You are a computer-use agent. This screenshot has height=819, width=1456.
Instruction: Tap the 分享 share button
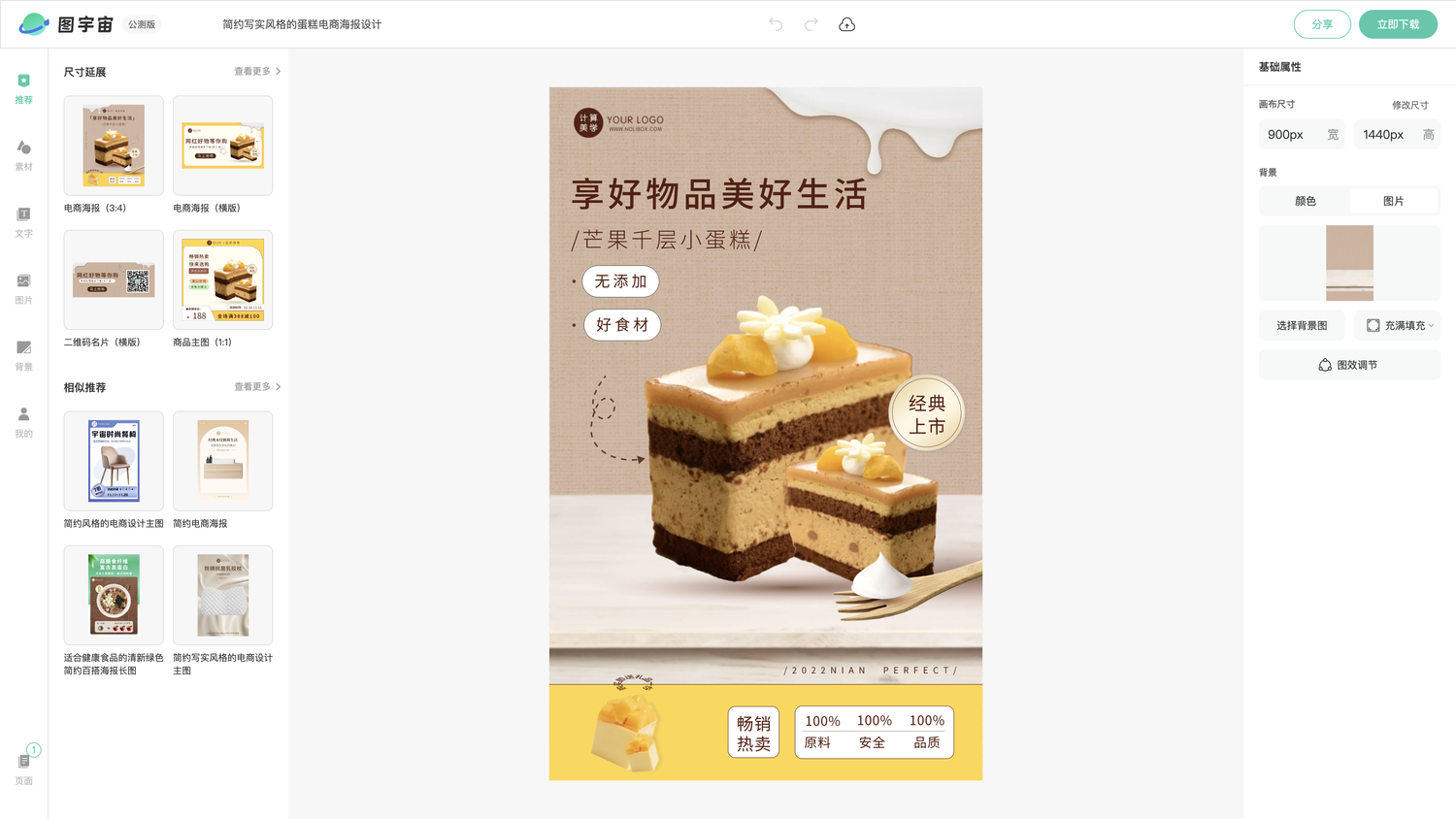pyautogui.click(x=1321, y=24)
